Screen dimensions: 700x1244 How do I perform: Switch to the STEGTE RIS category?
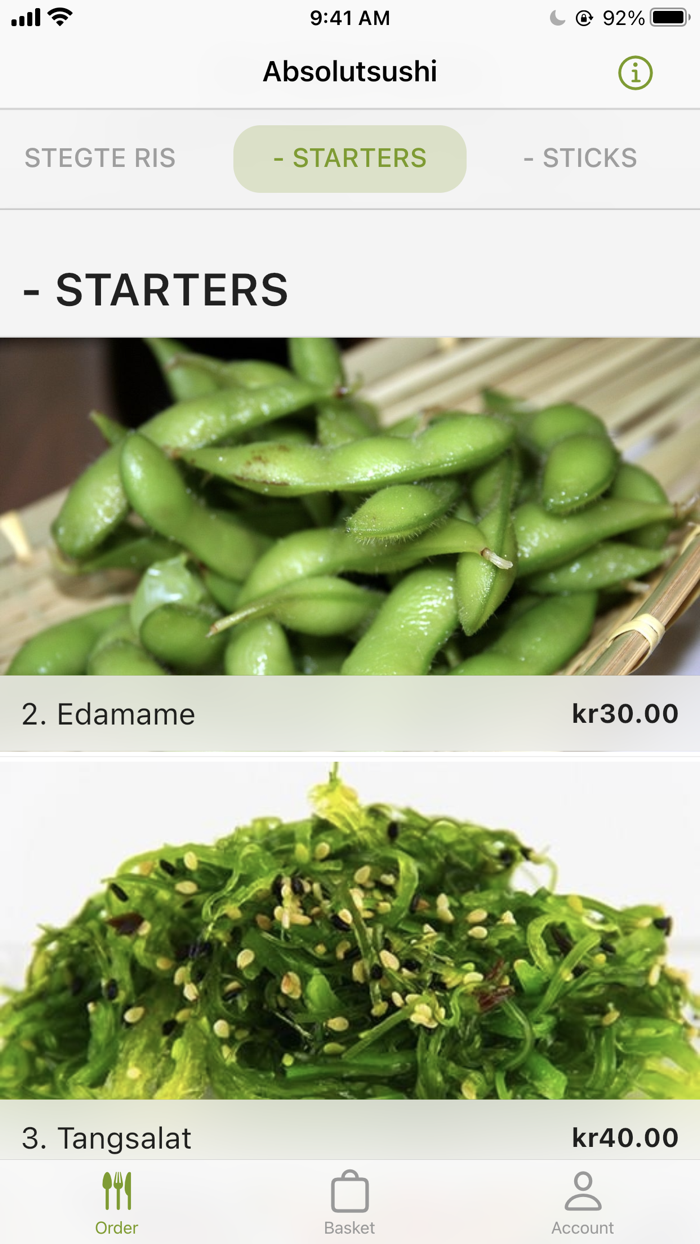tap(100, 158)
